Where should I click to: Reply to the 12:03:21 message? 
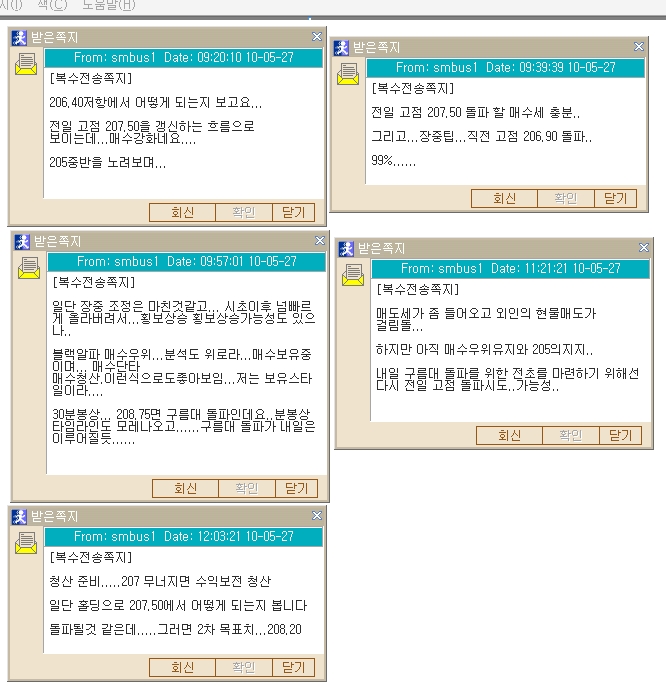183,667
